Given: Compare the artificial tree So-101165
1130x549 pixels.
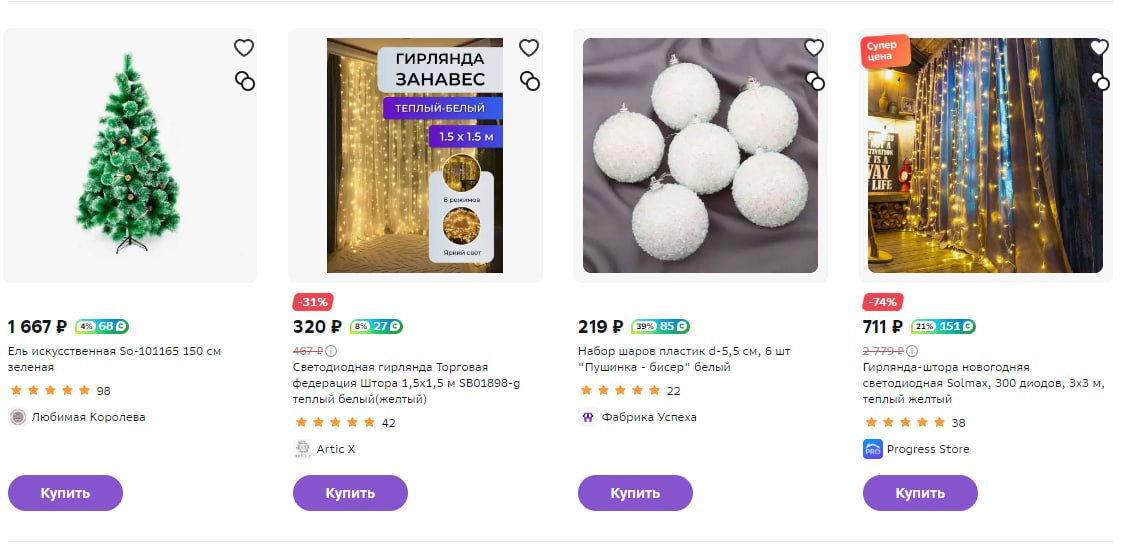Looking at the screenshot, I should [244, 81].
